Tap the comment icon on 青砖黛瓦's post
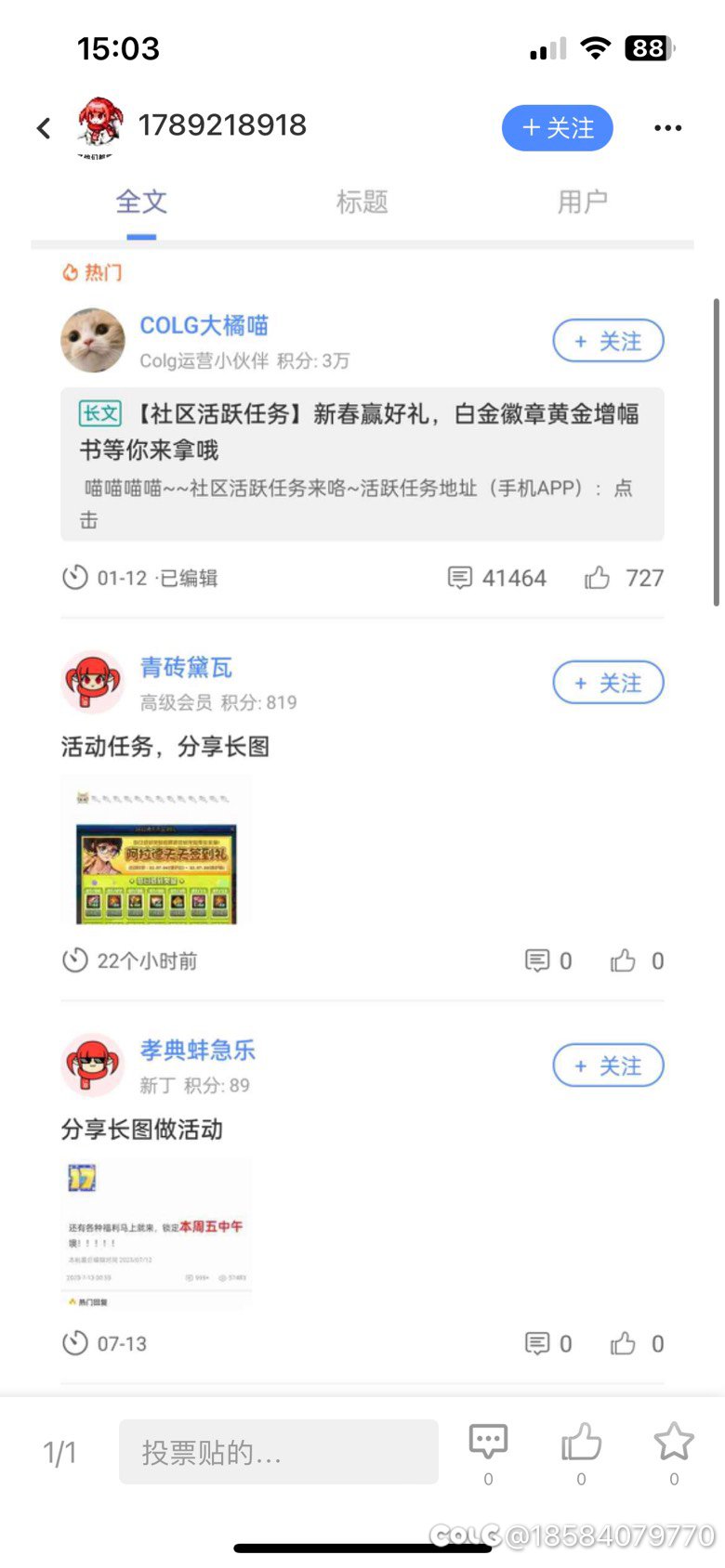Screen dimensions: 725x1568 (x=539, y=960)
